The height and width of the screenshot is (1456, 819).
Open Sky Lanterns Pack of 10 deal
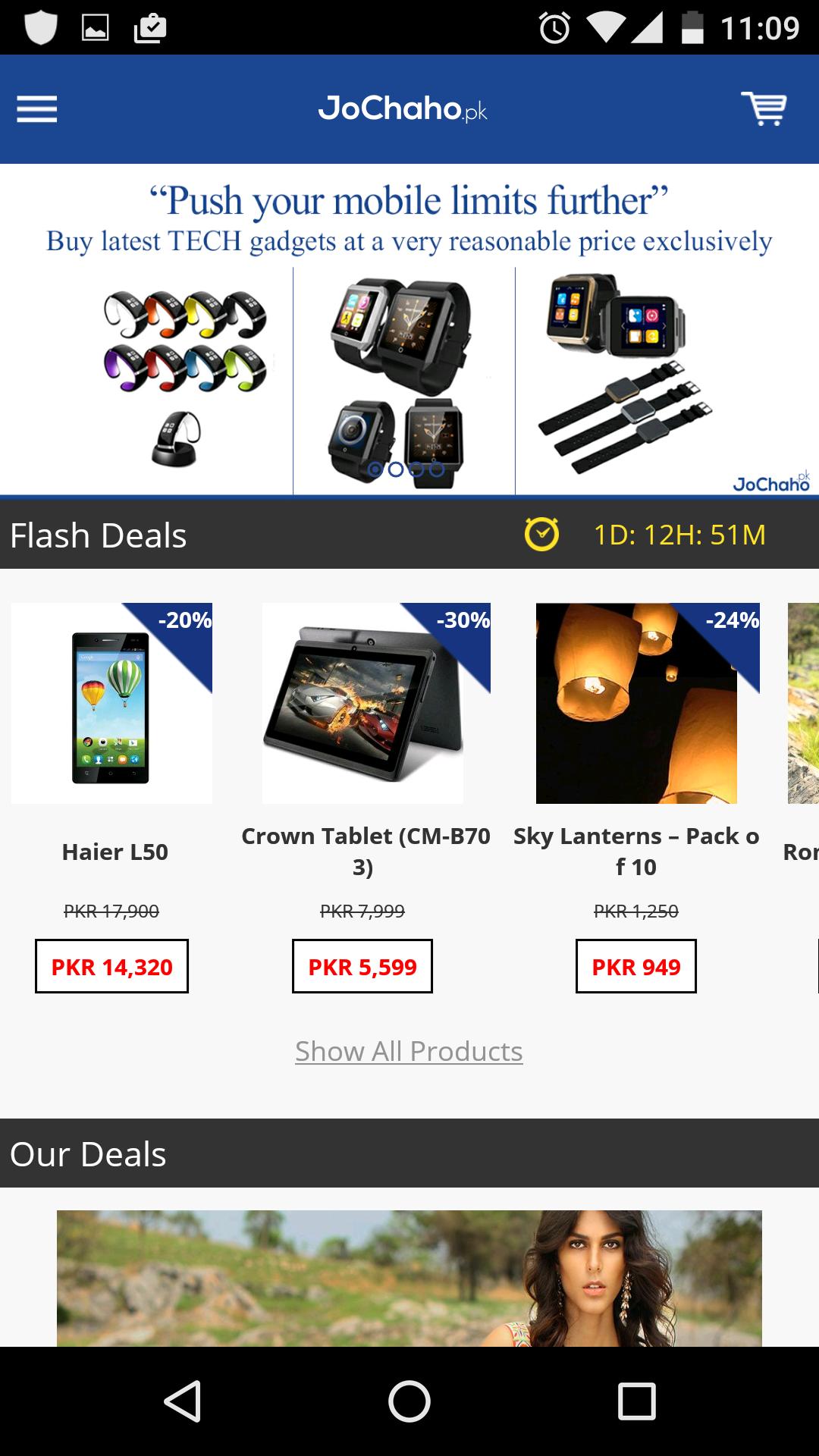click(636, 703)
